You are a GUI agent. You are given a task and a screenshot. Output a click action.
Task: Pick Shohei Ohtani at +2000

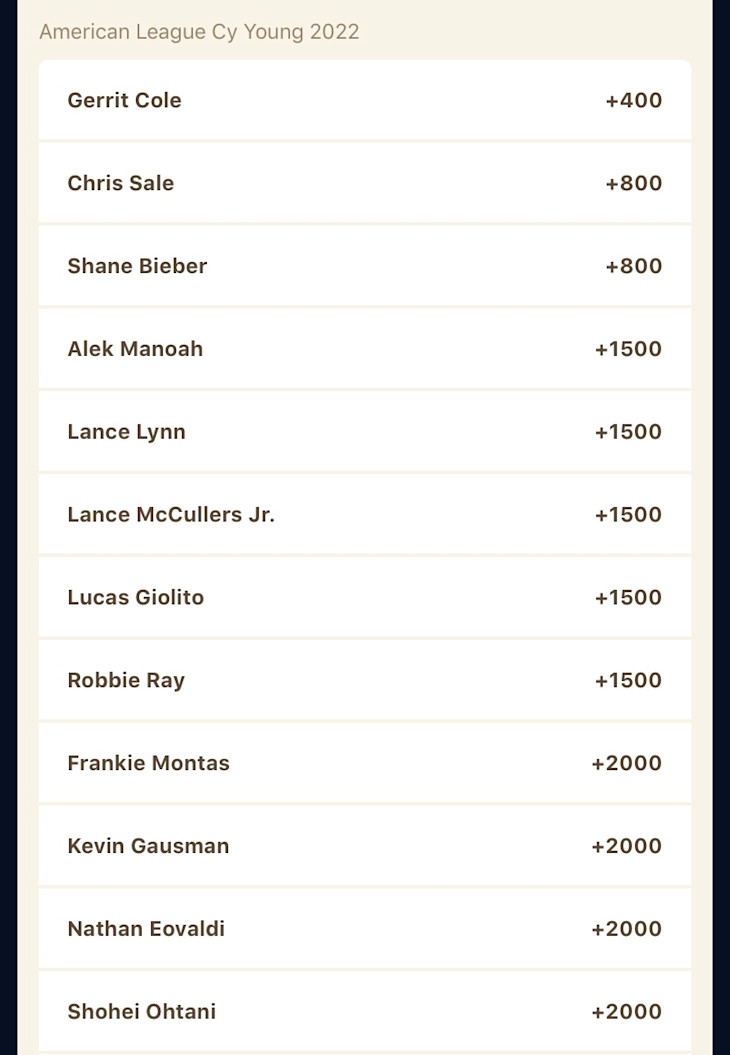364,1012
